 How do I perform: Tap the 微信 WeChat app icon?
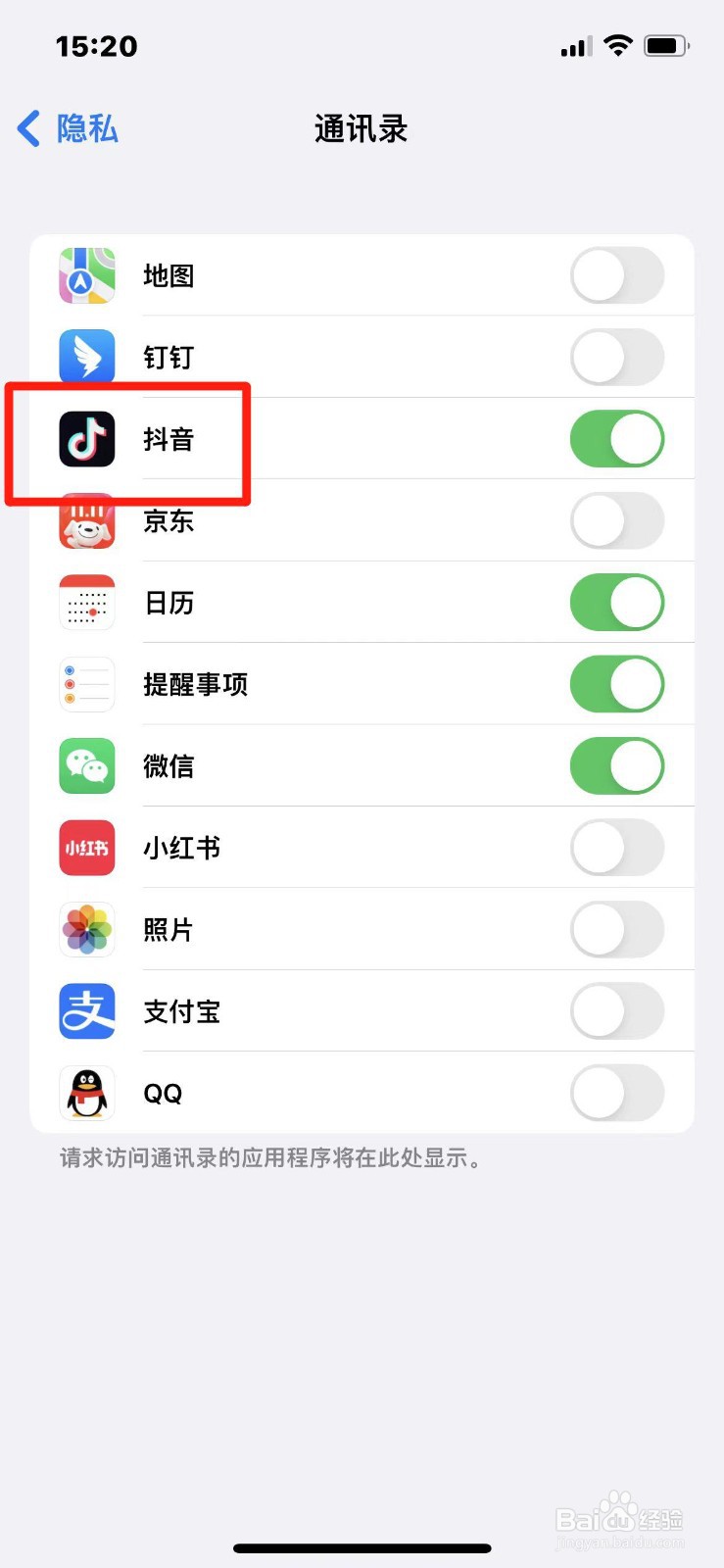point(86,766)
